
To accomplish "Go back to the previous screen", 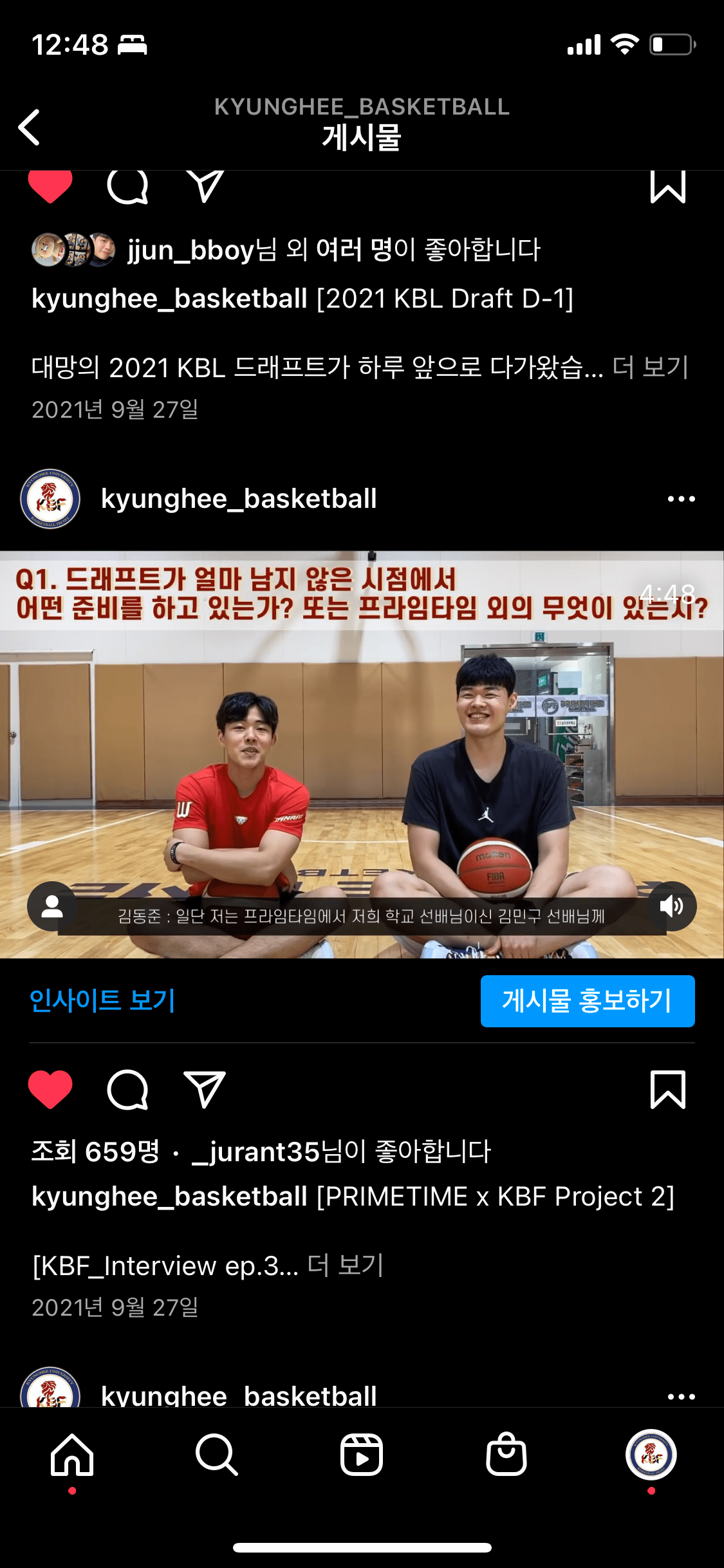I will point(30,127).
